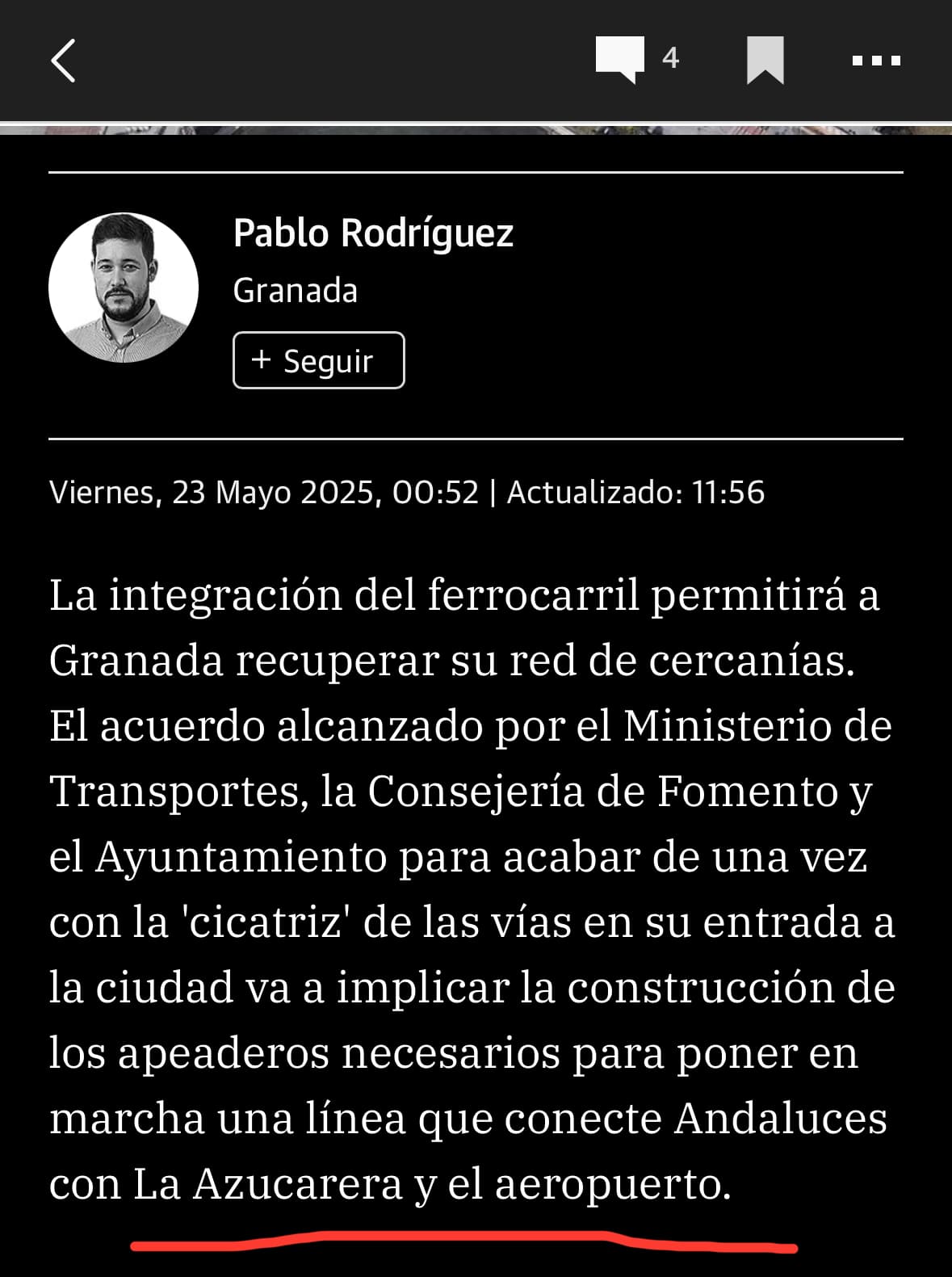Screen dimensions: 952x1277
Task: Bookmark this article
Action: point(765,60)
